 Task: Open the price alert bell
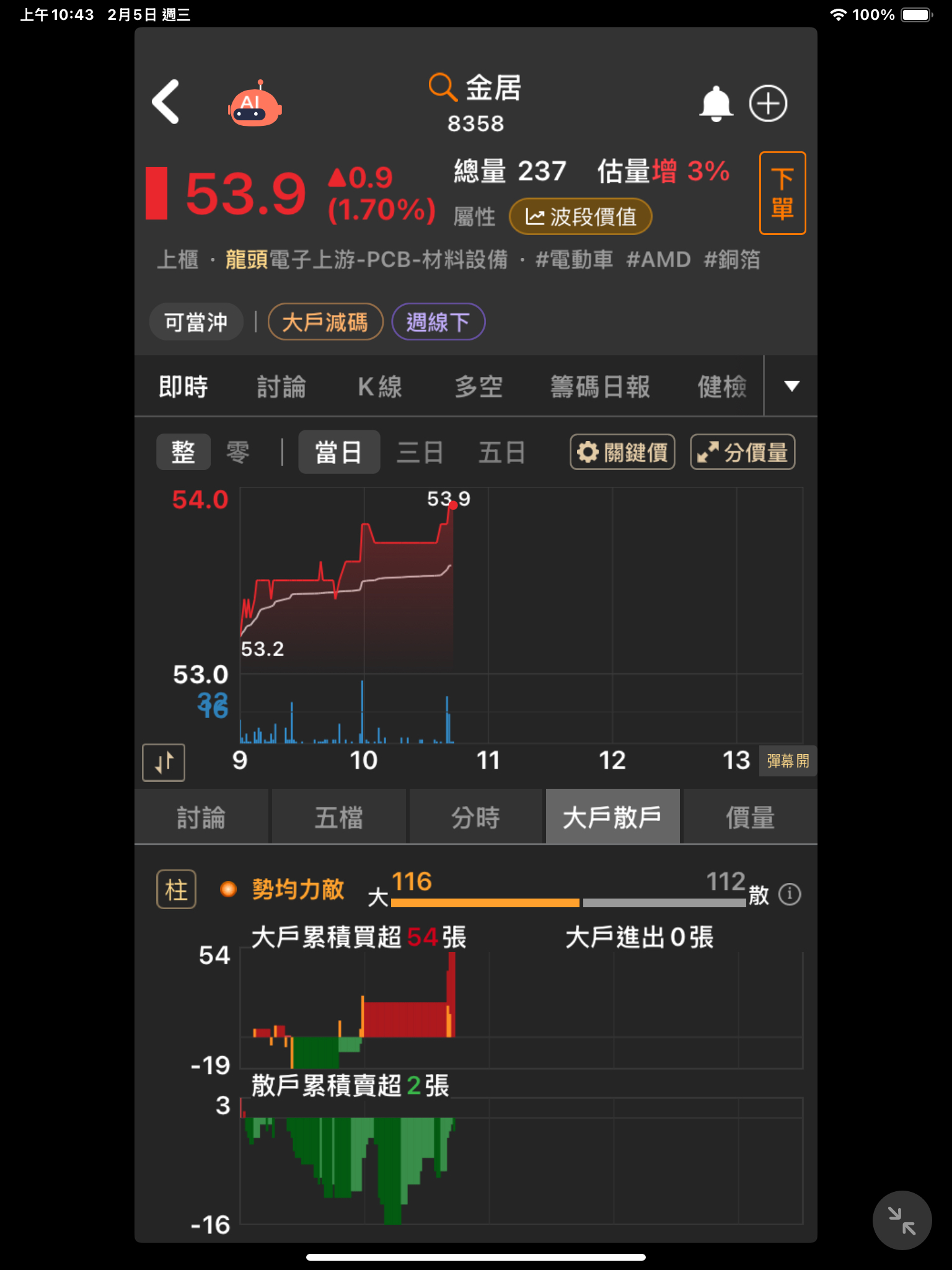[716, 104]
